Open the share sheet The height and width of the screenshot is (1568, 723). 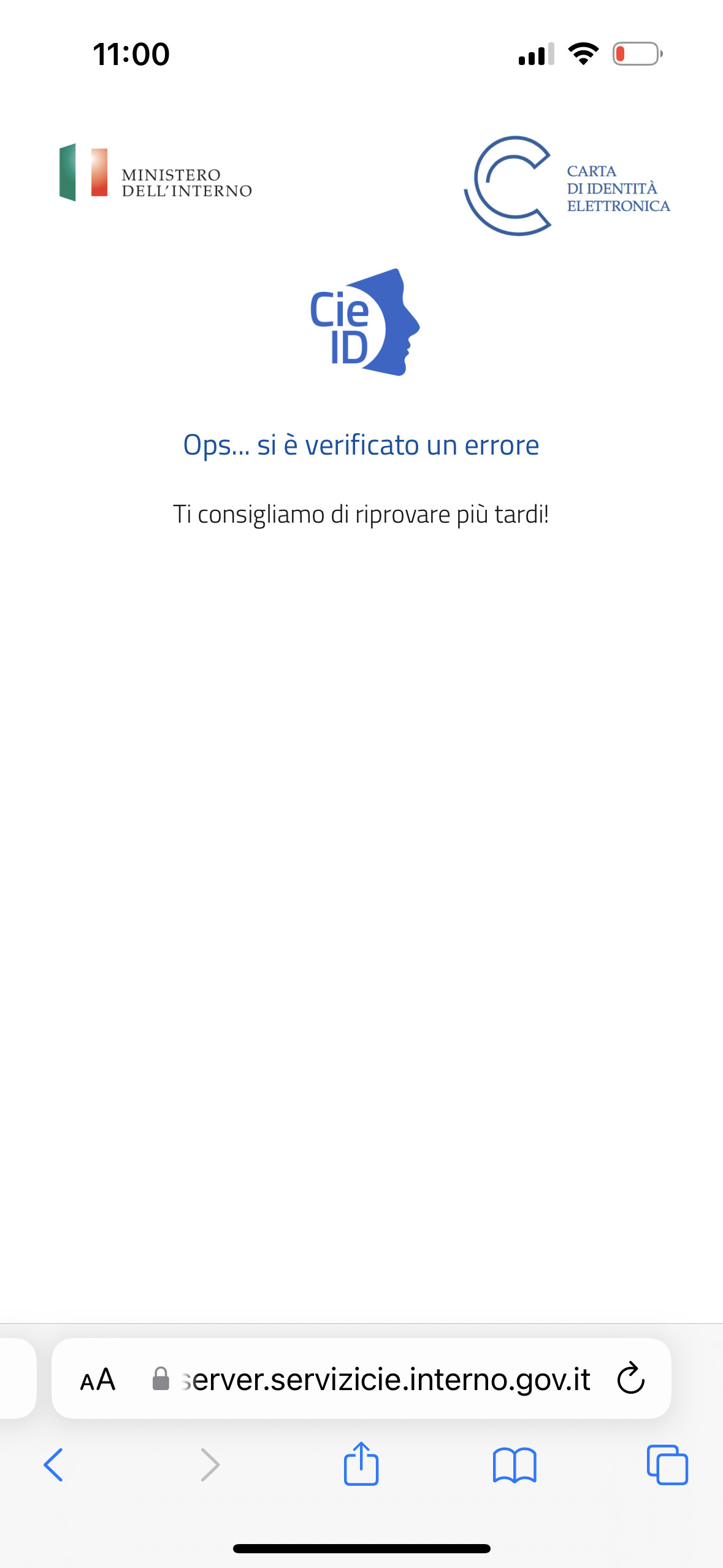point(361,1463)
